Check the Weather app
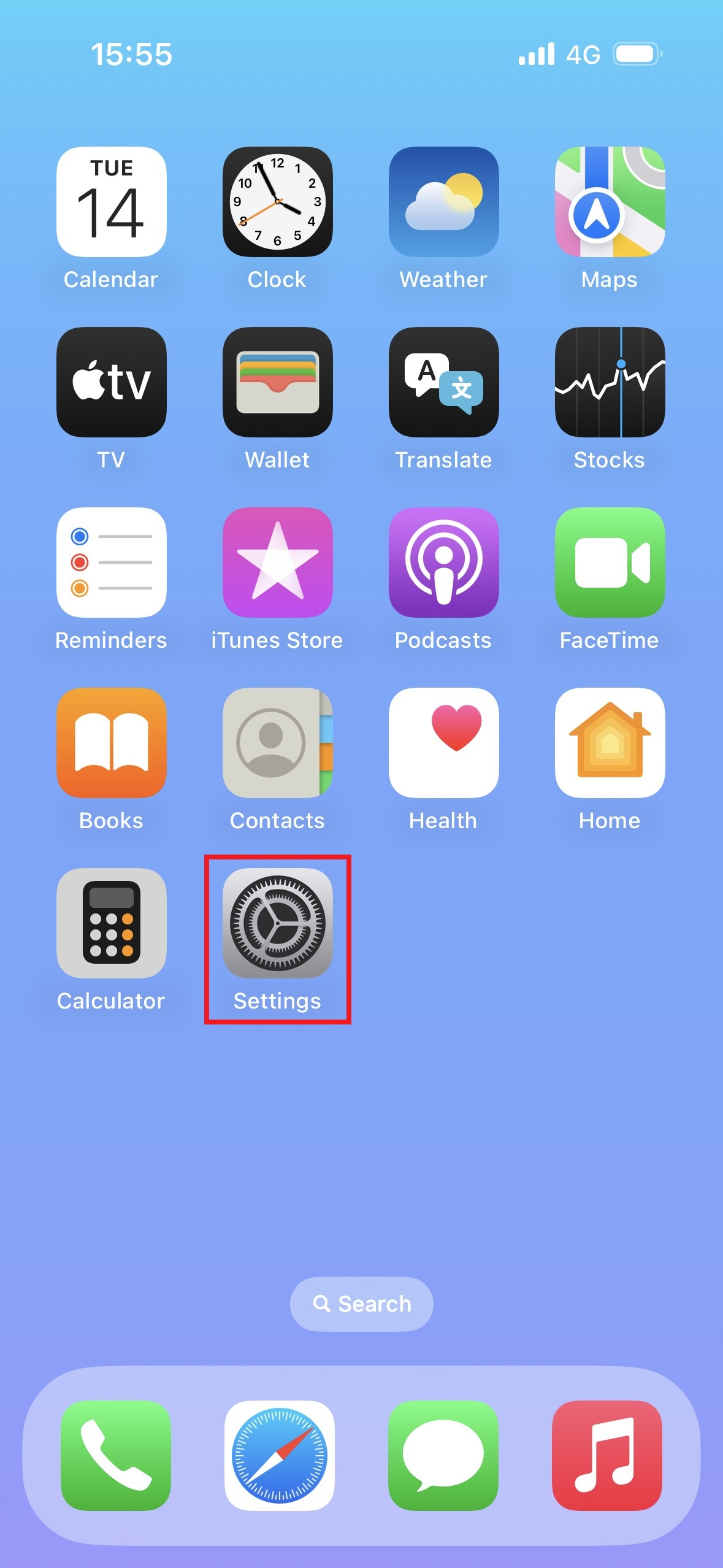This screenshot has width=723, height=1568. 443,202
